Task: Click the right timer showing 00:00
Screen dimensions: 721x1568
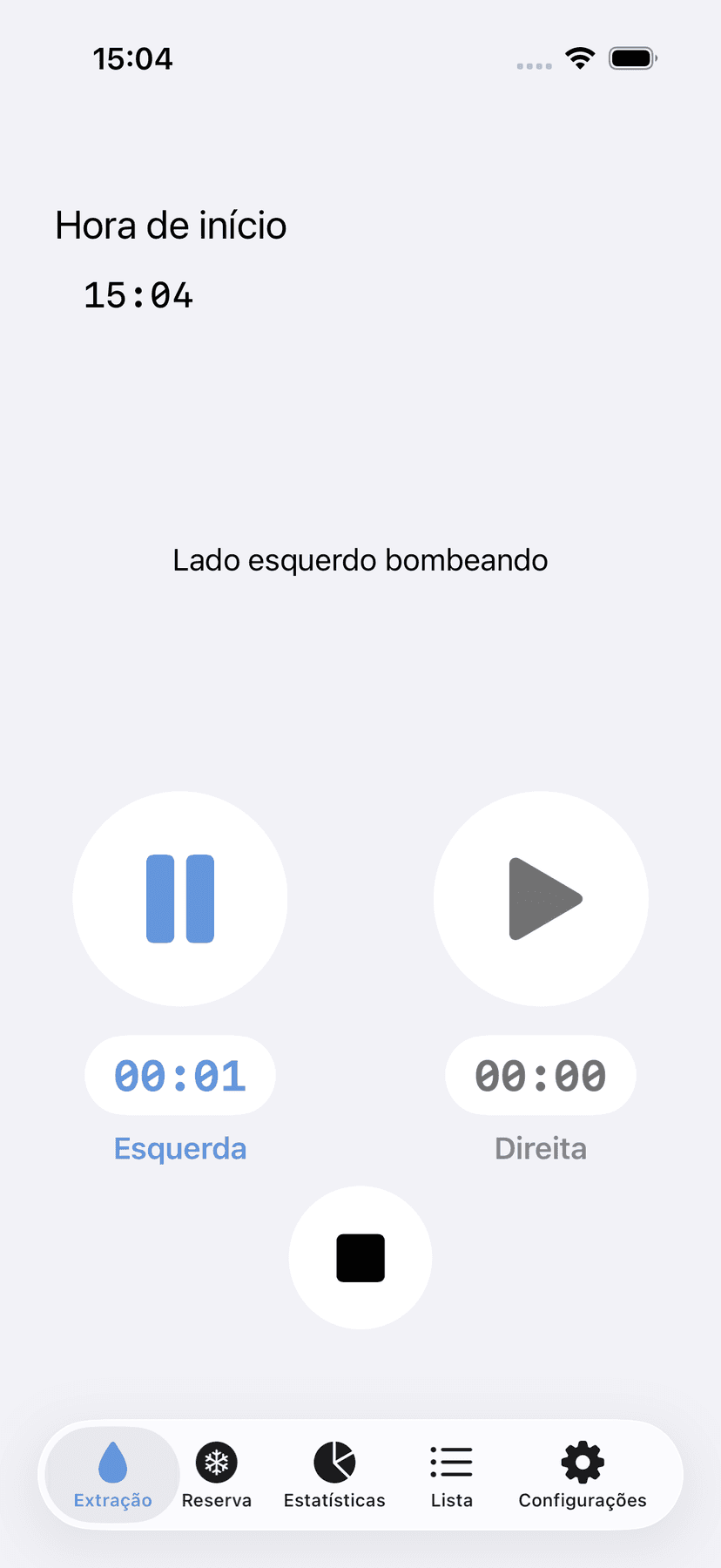Action: click(x=540, y=1075)
